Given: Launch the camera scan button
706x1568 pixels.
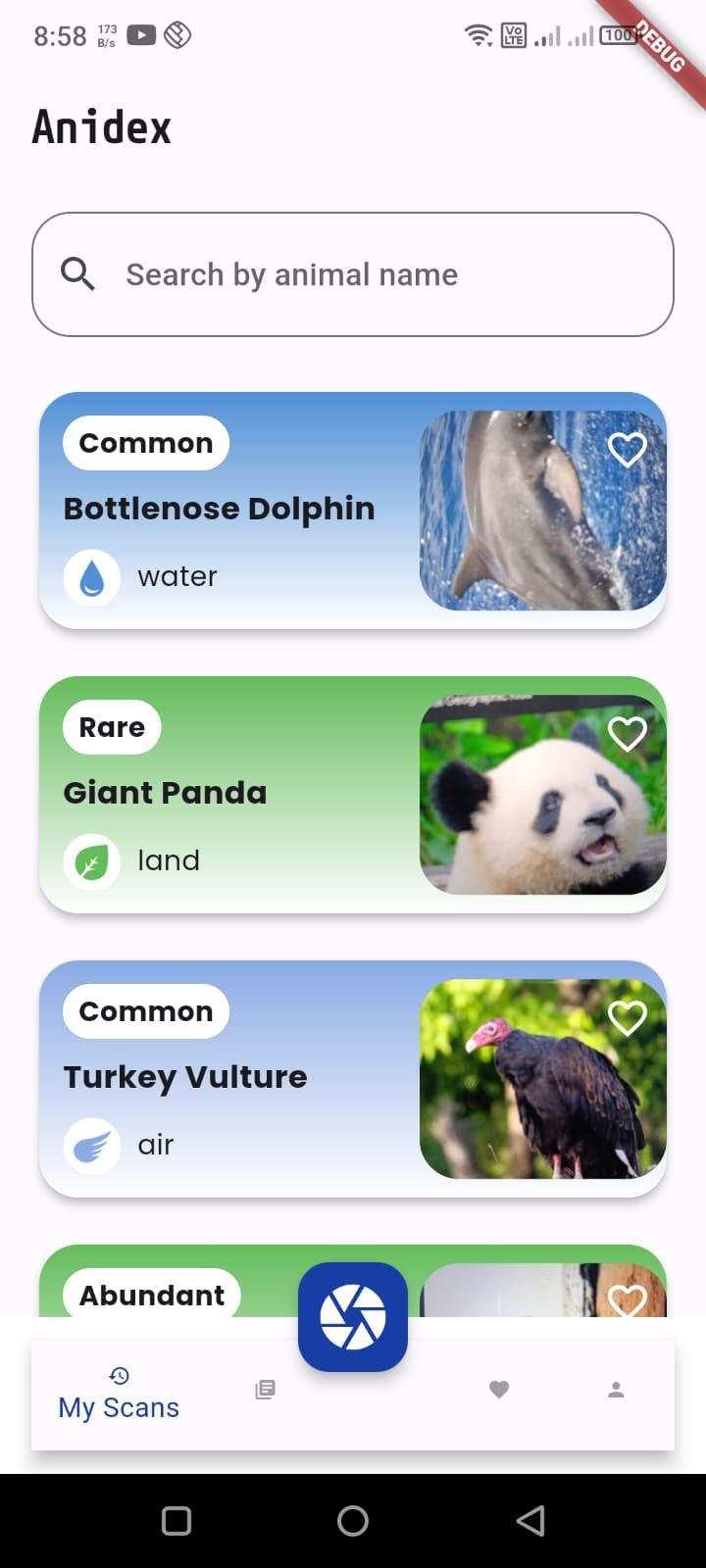Looking at the screenshot, I should 353,1316.
